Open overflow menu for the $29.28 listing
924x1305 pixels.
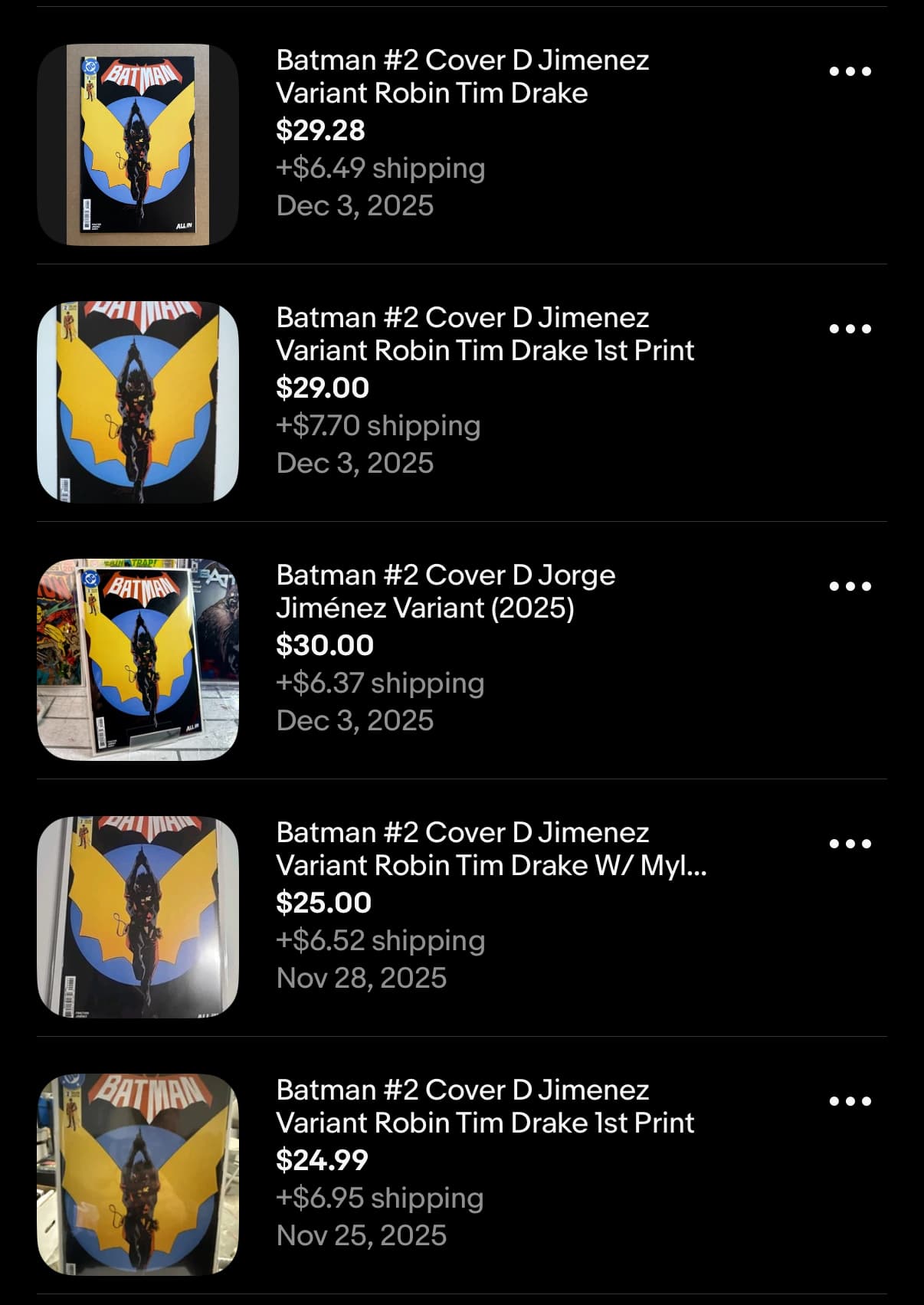(x=850, y=71)
